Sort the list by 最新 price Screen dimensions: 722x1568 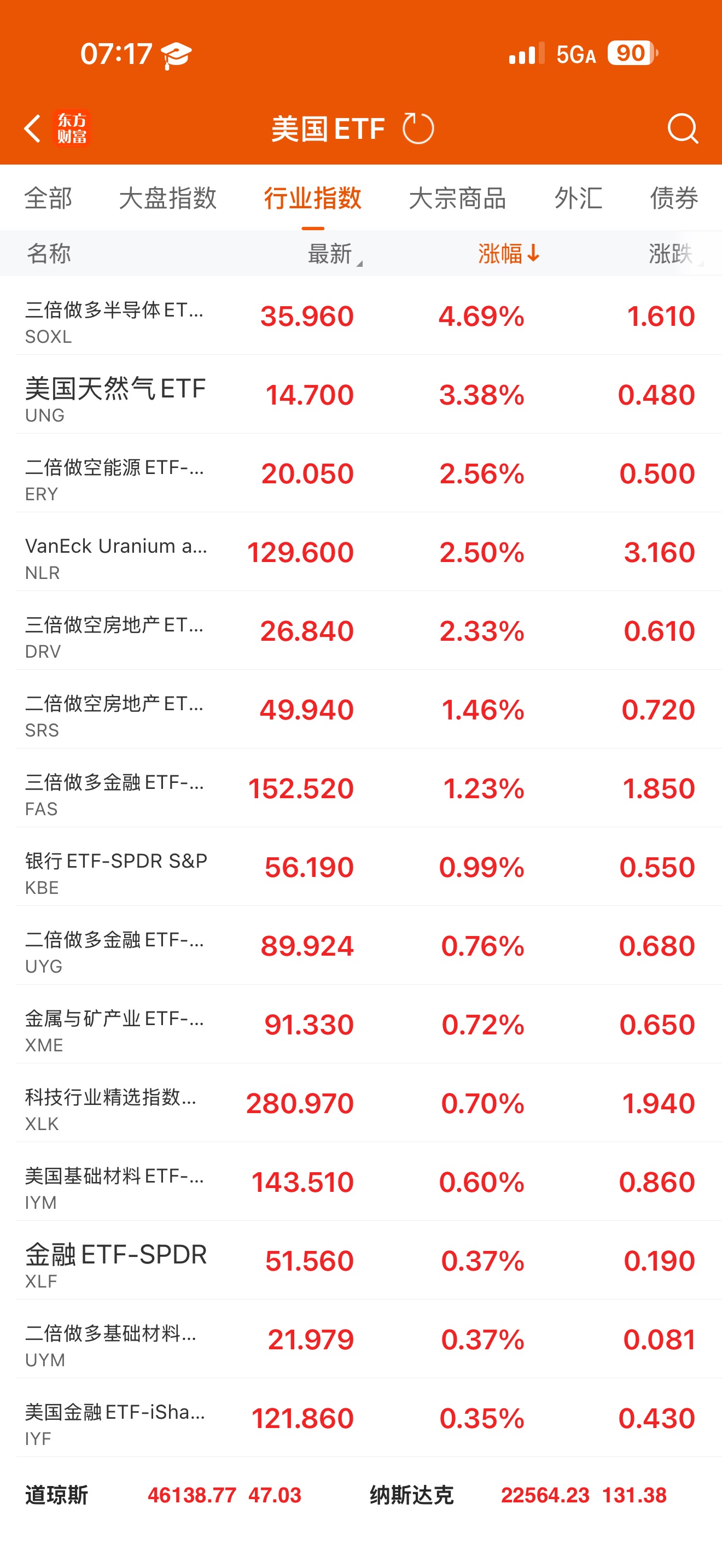(x=333, y=254)
